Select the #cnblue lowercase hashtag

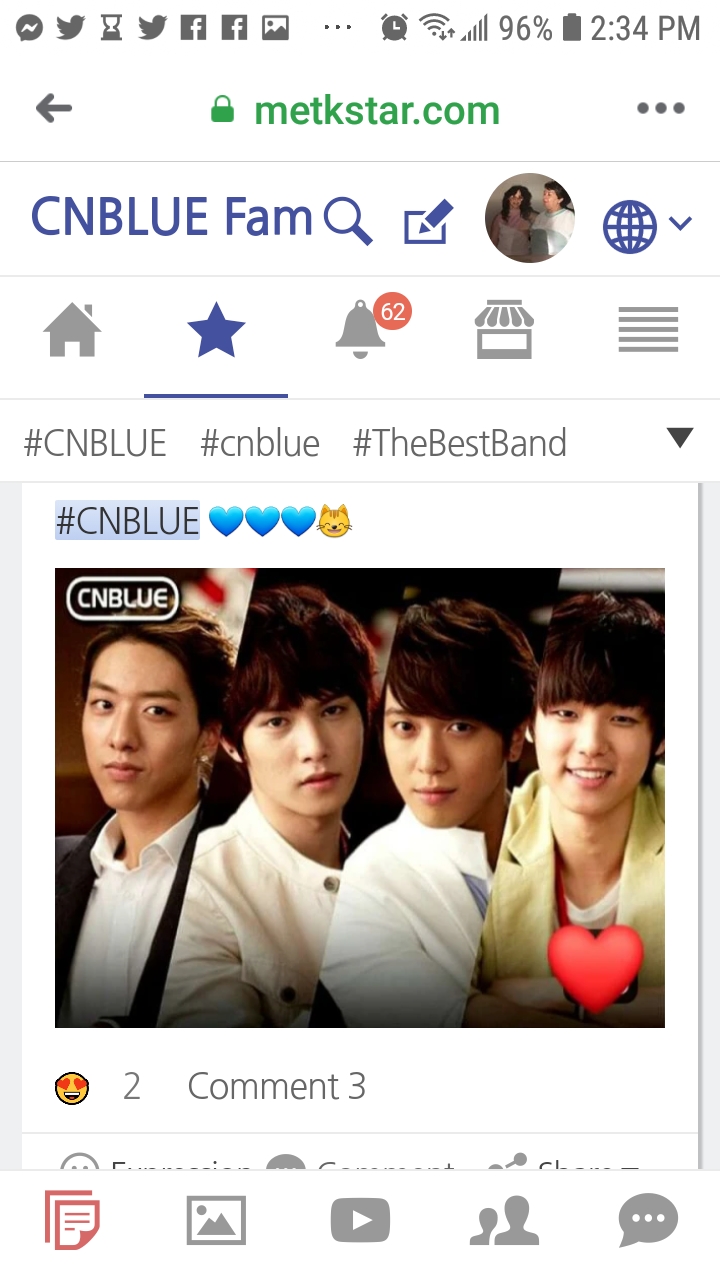(x=260, y=443)
